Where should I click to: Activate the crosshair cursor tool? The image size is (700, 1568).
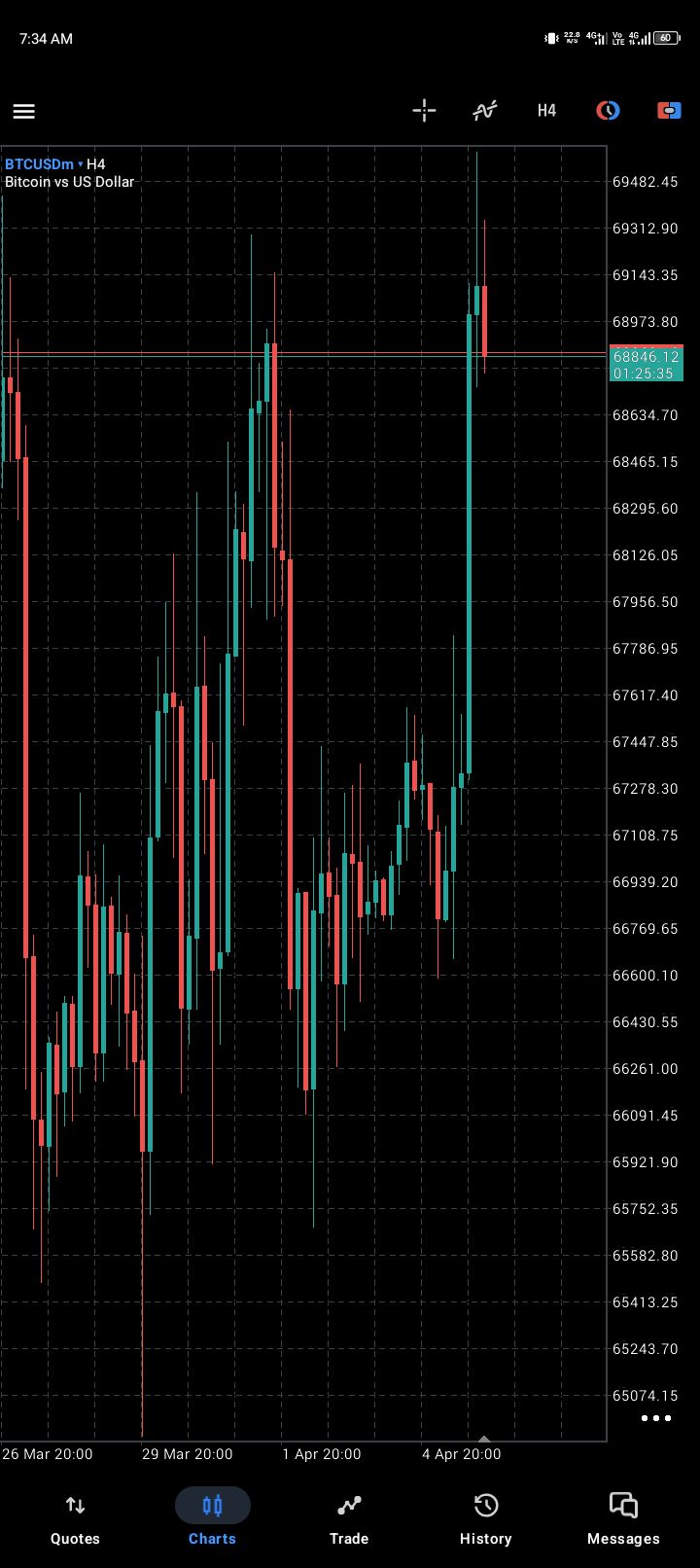pyautogui.click(x=424, y=111)
